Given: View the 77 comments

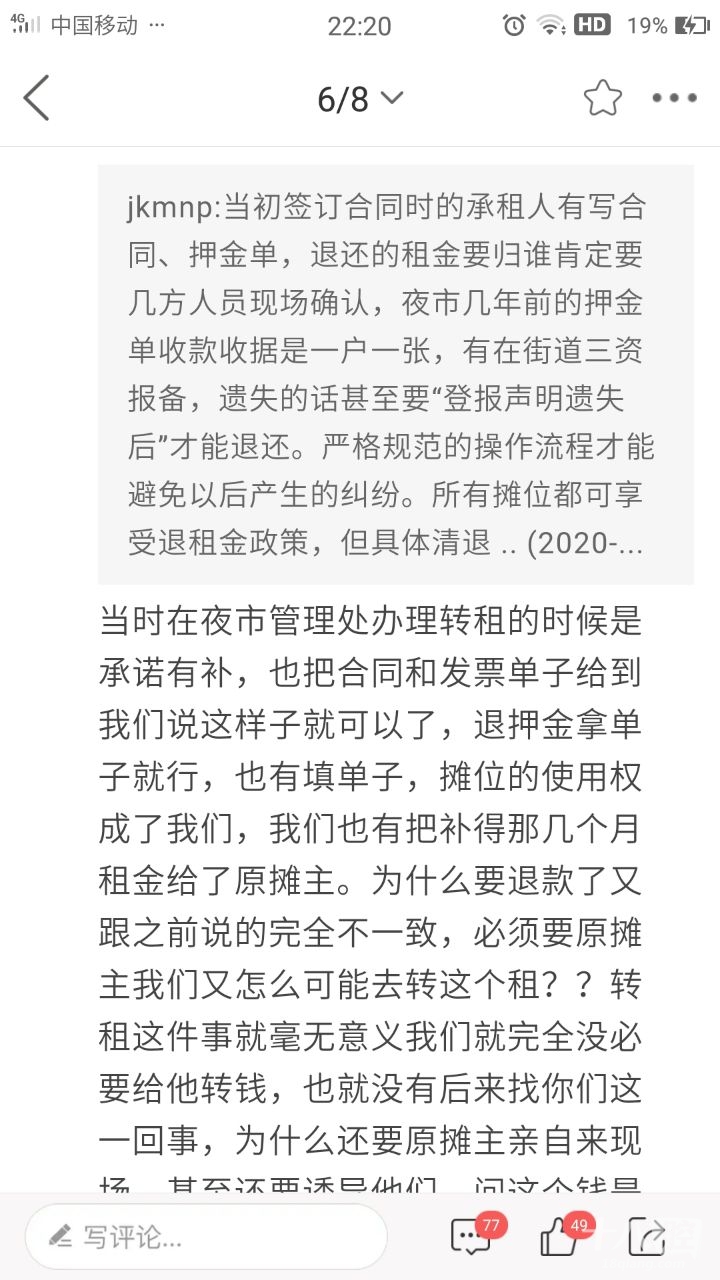Looking at the screenshot, I should (472, 1237).
